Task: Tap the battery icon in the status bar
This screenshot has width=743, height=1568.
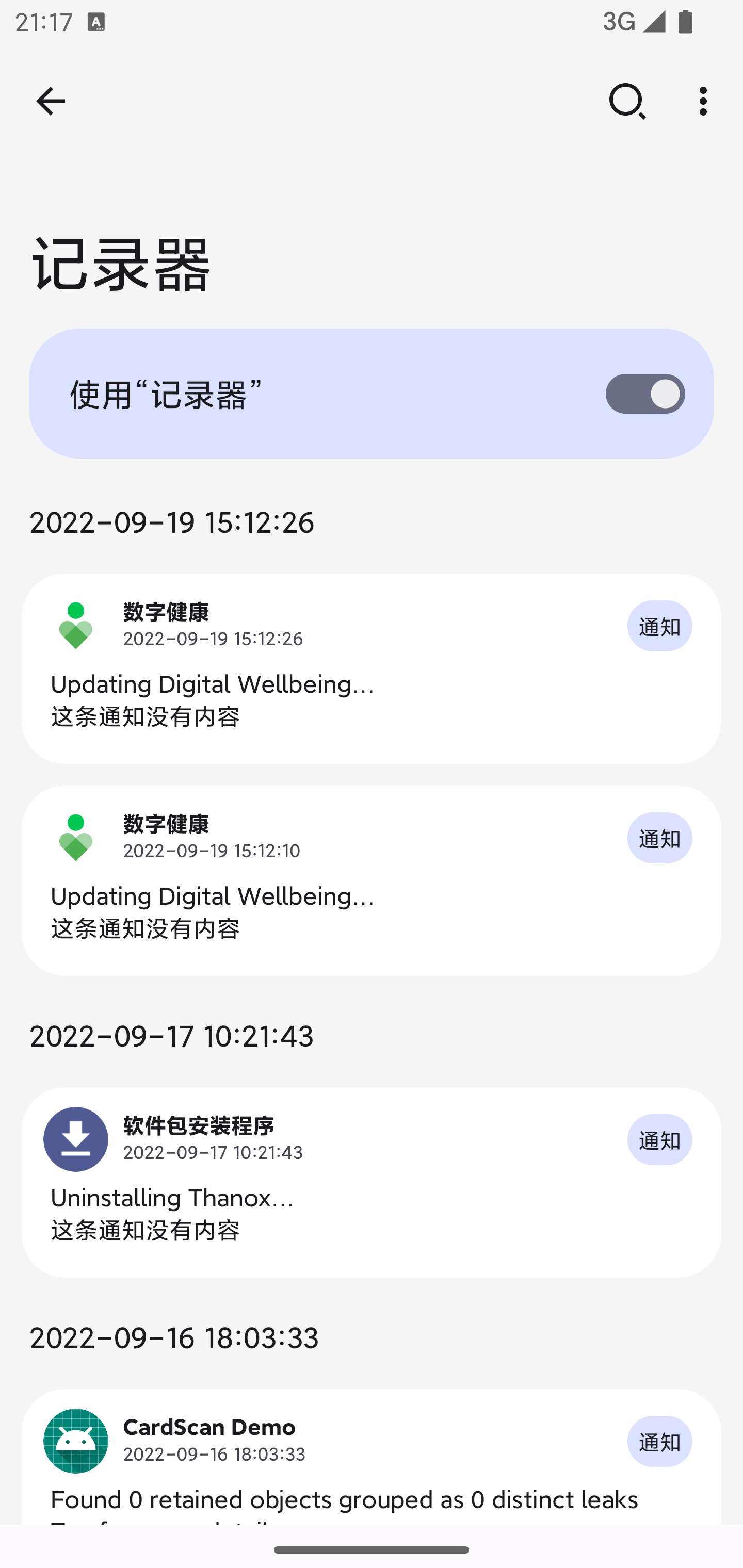Action: [685, 21]
